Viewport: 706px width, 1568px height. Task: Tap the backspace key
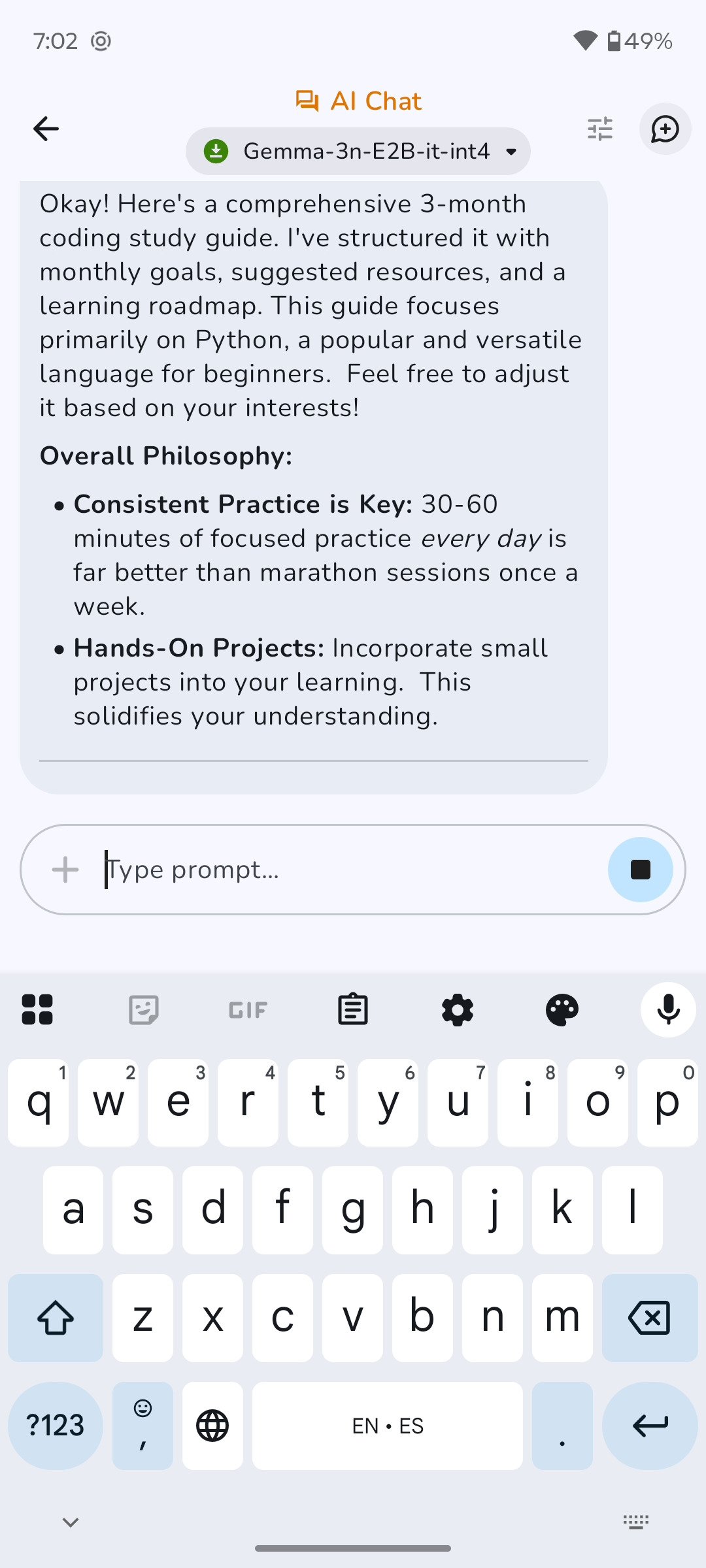coord(649,1318)
